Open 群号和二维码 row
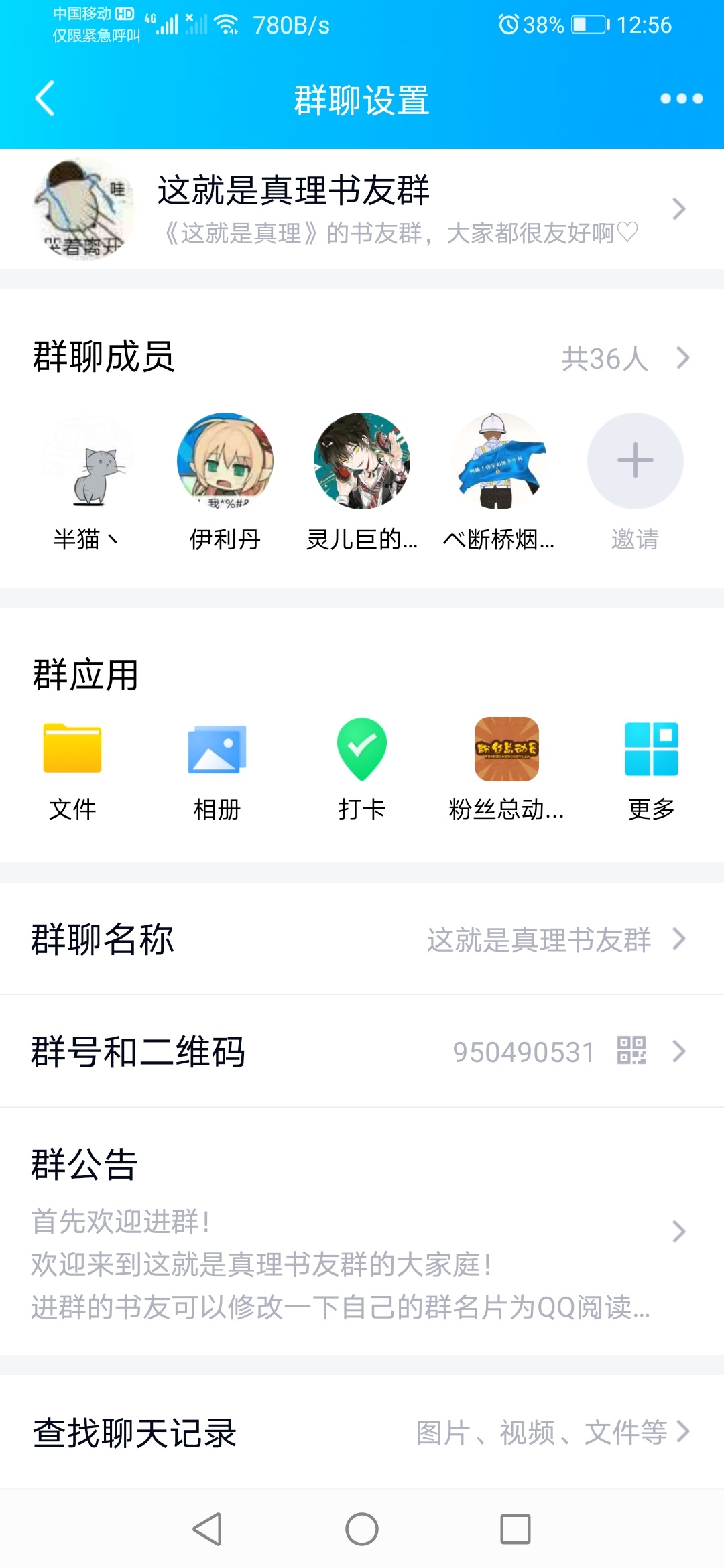724x1568 pixels. tap(362, 1051)
